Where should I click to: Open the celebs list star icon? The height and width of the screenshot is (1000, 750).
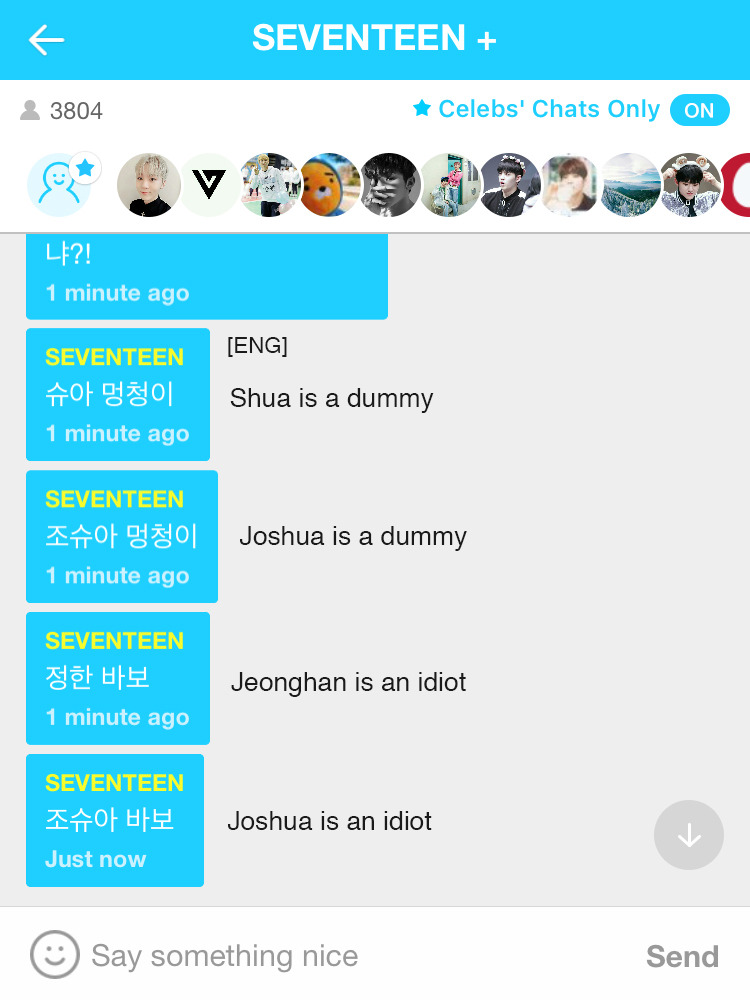tap(60, 184)
